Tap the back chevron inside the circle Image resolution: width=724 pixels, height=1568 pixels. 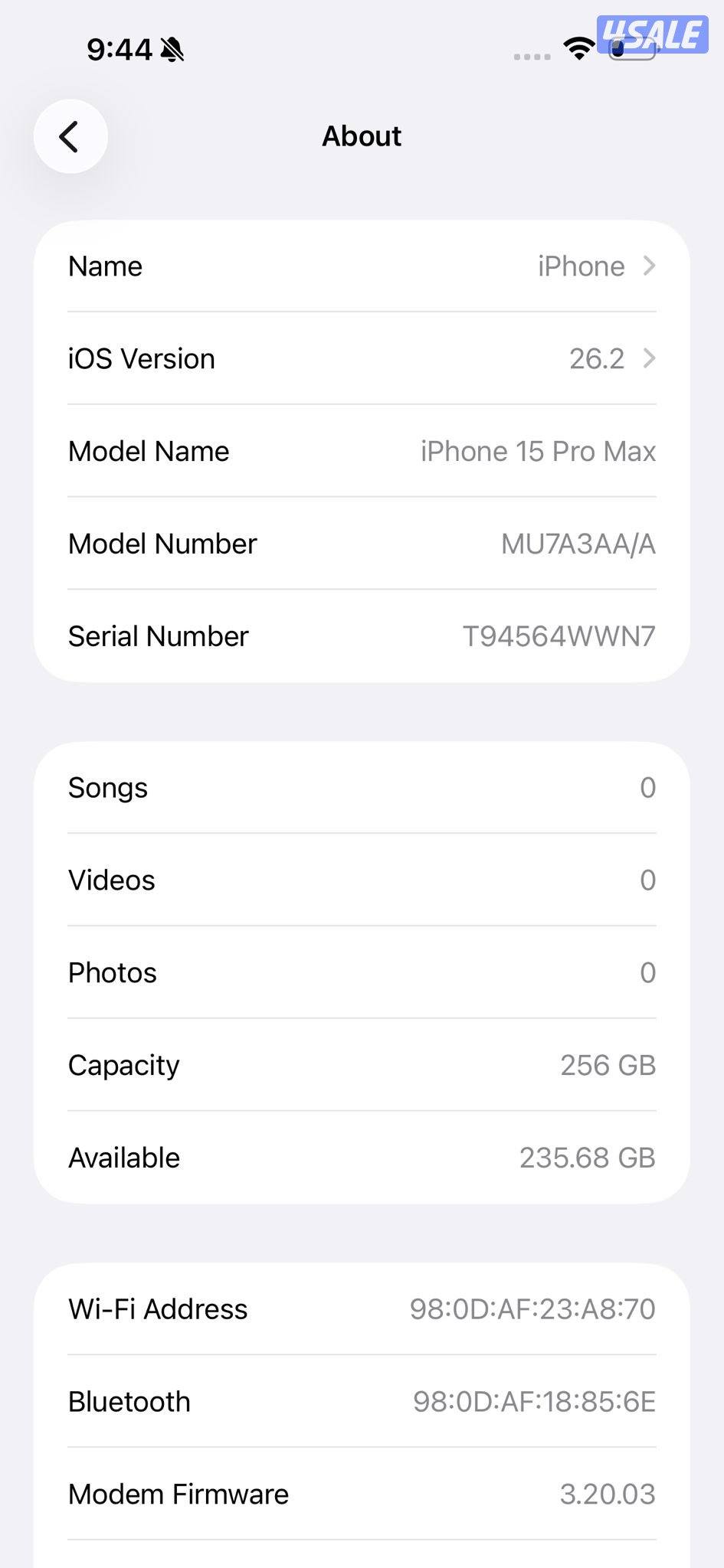(x=70, y=136)
